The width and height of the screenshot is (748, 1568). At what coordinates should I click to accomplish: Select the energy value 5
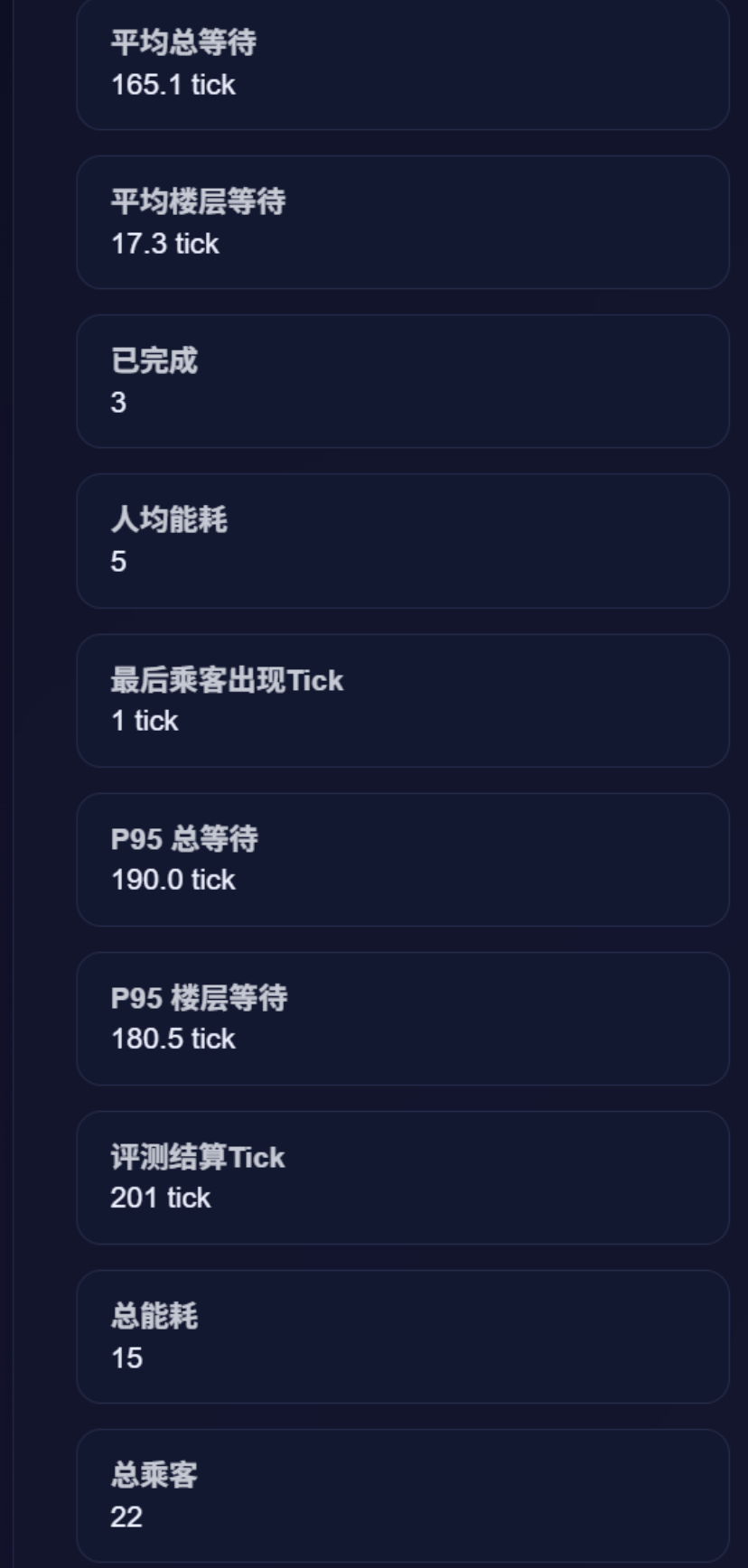click(117, 561)
